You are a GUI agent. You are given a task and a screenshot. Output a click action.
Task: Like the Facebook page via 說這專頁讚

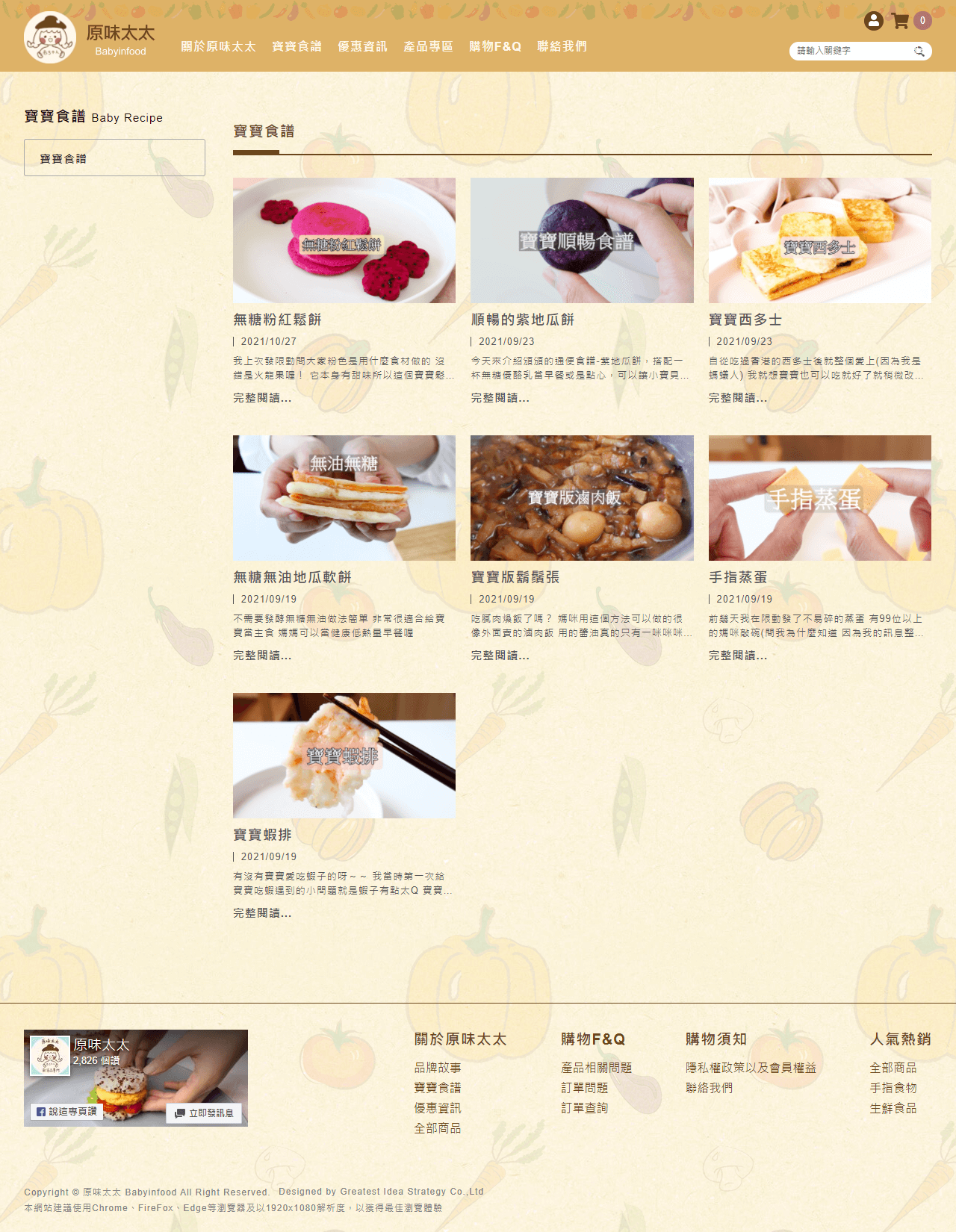[66, 1112]
